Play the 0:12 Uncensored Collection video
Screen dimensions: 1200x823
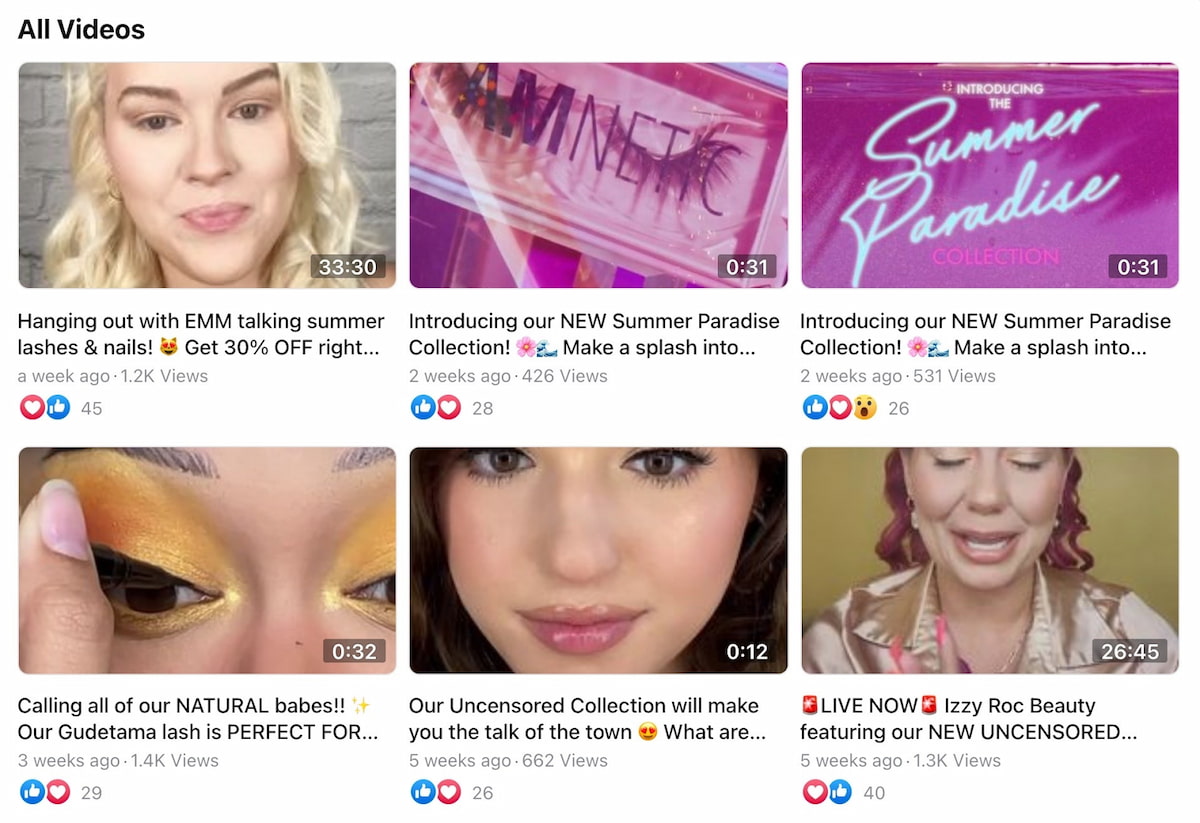pyautogui.click(x=598, y=560)
